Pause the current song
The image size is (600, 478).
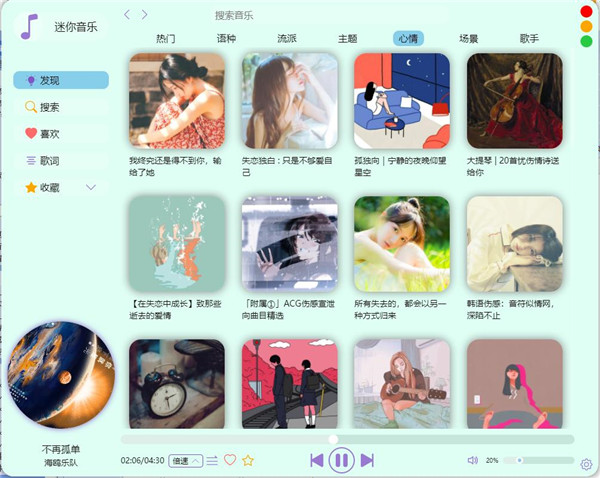coord(341,460)
